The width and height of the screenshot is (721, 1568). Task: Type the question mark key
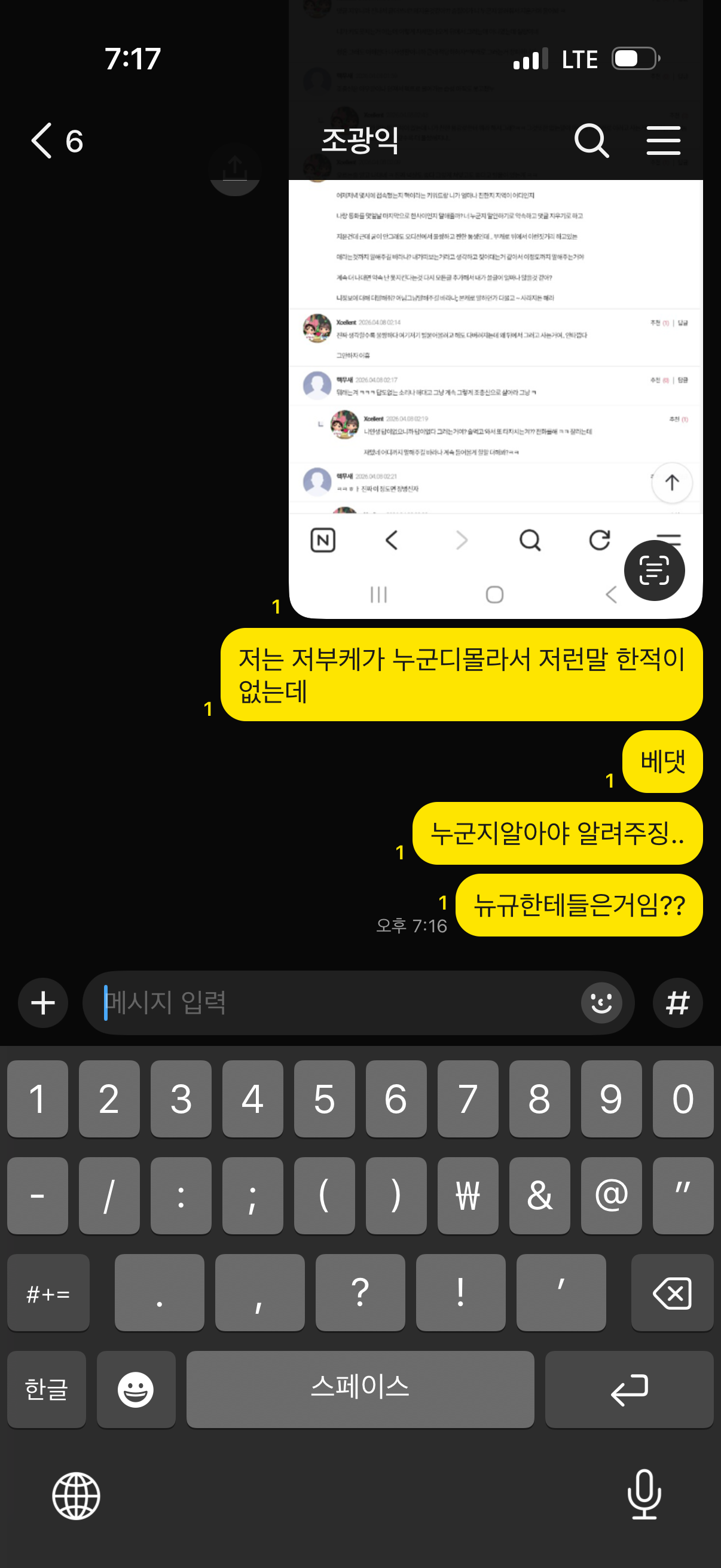[360, 1292]
